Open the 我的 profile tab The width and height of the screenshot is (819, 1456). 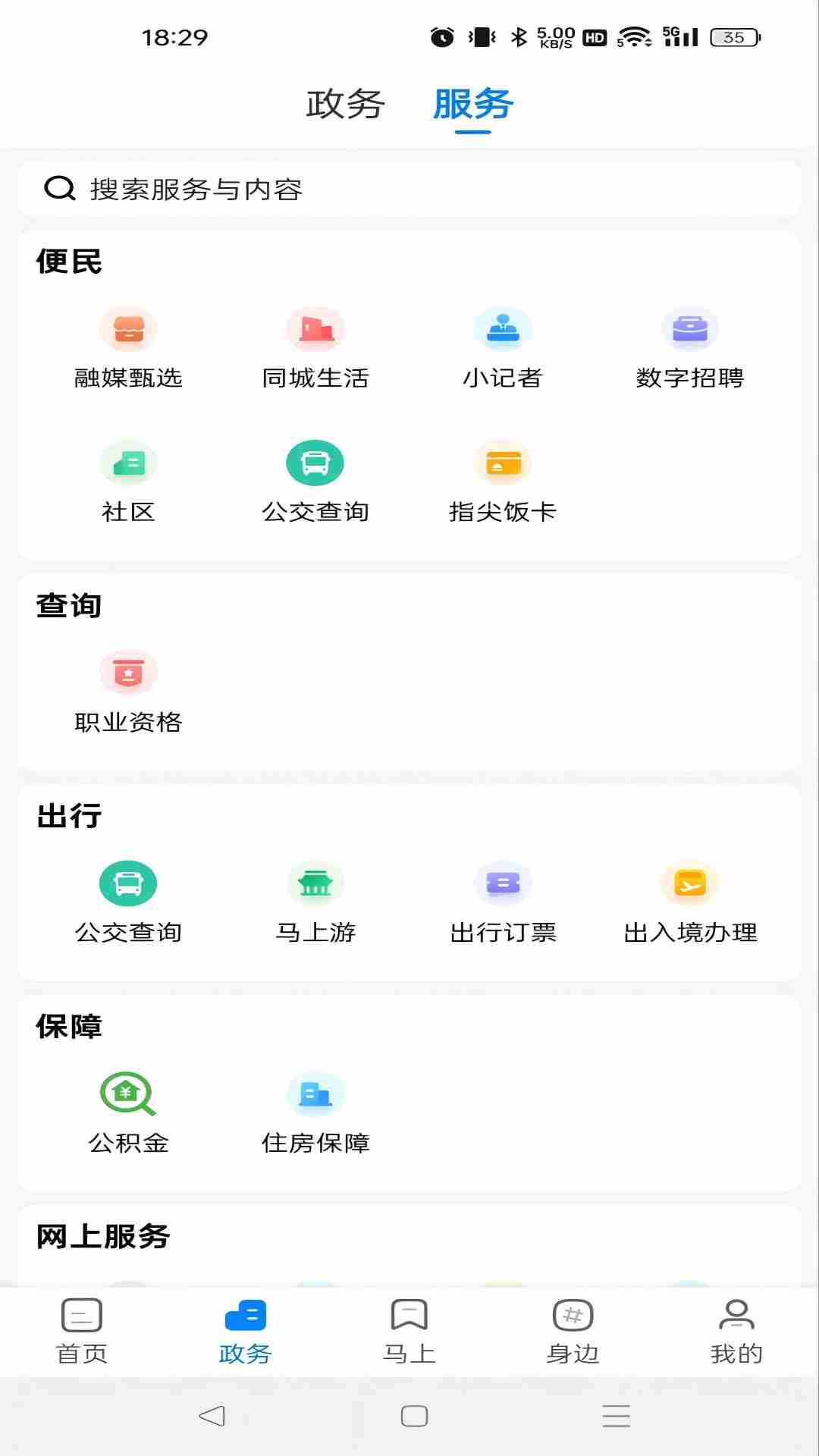point(736,1331)
